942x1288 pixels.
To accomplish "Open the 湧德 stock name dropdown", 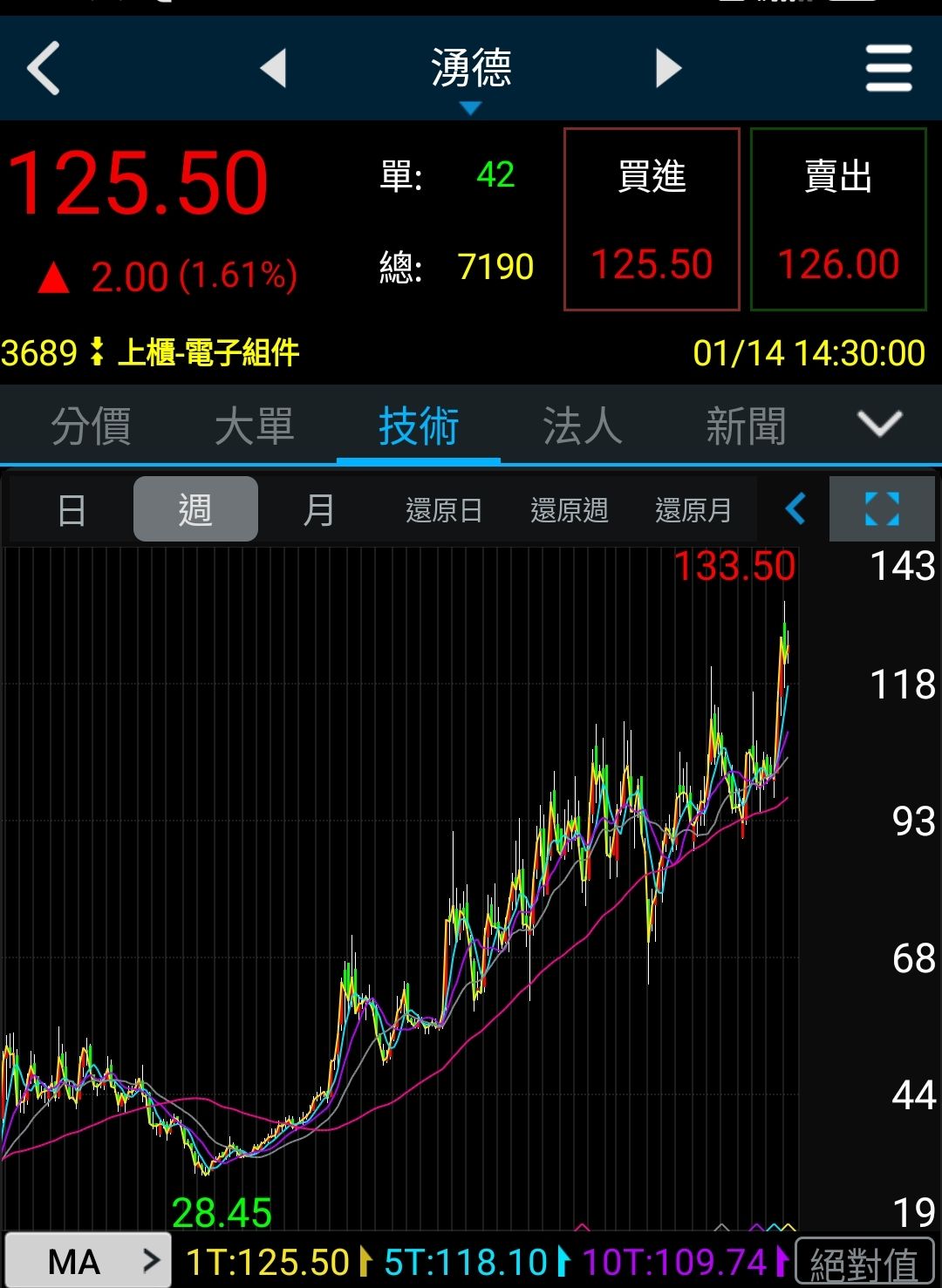I will click(471, 74).
